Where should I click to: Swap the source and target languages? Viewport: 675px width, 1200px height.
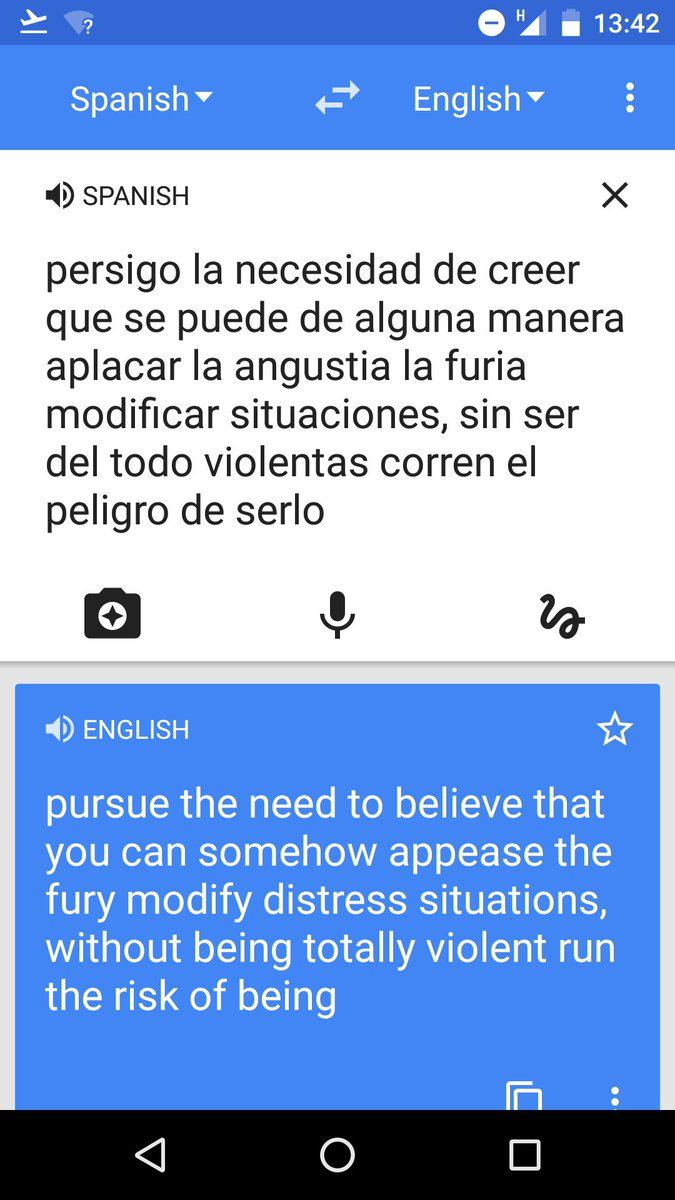pos(337,99)
